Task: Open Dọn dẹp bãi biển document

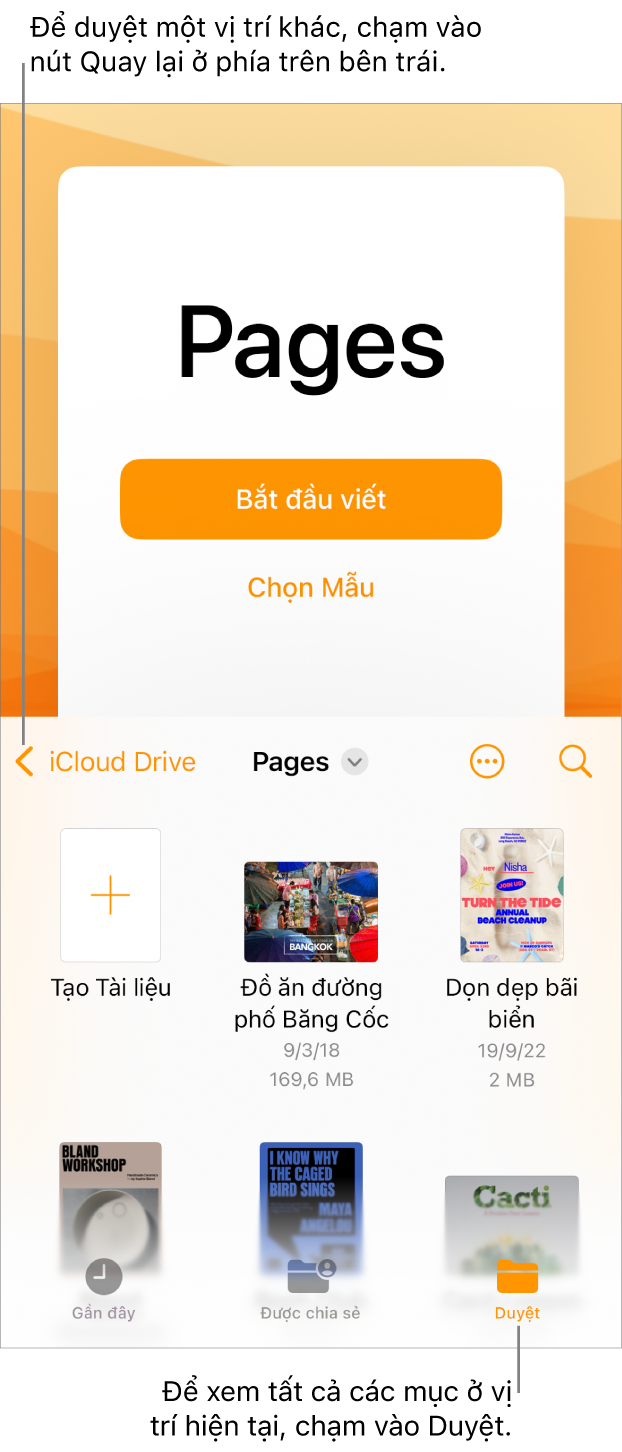Action: coord(511,895)
